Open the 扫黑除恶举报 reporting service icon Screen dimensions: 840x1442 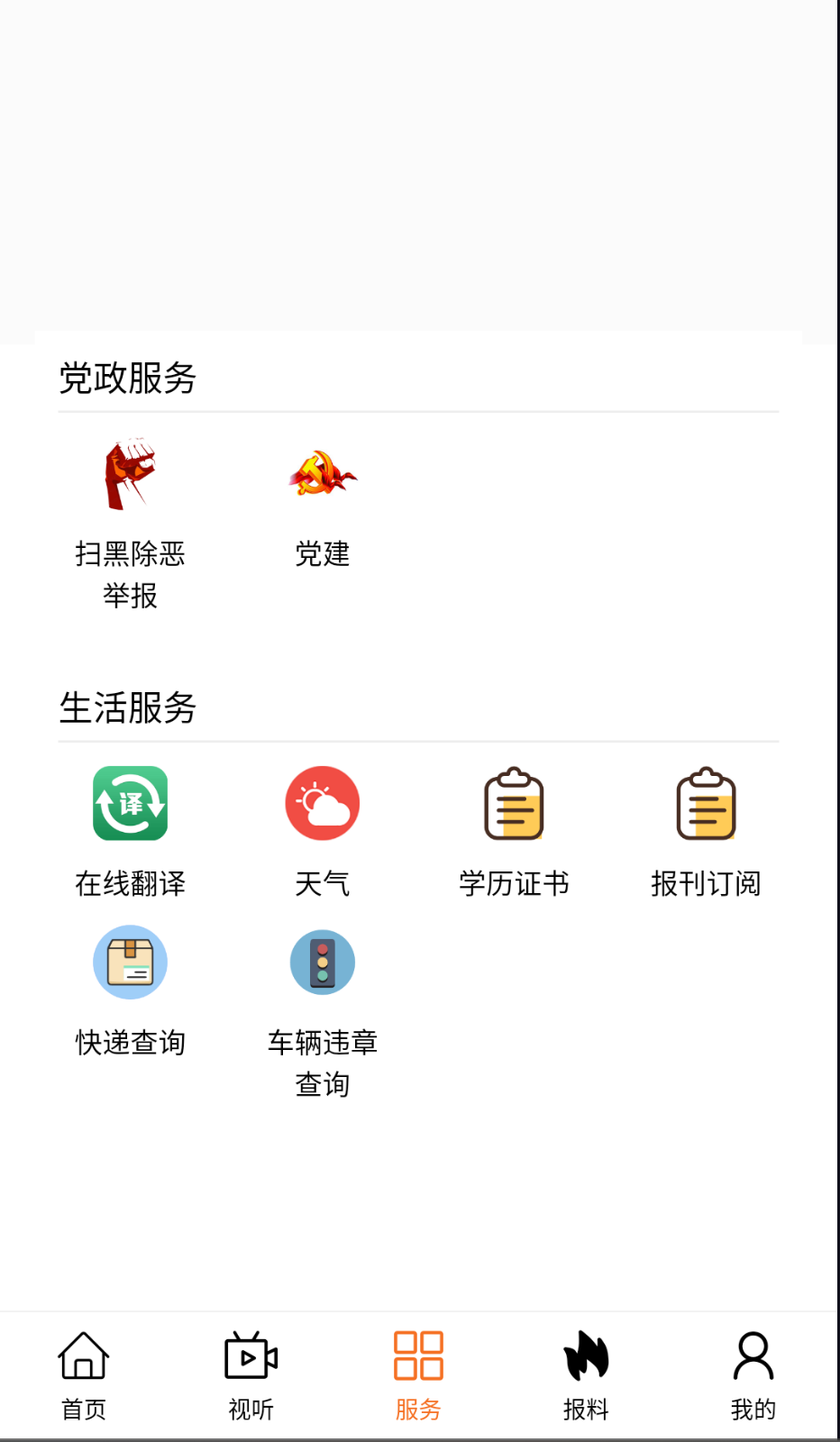click(x=130, y=475)
